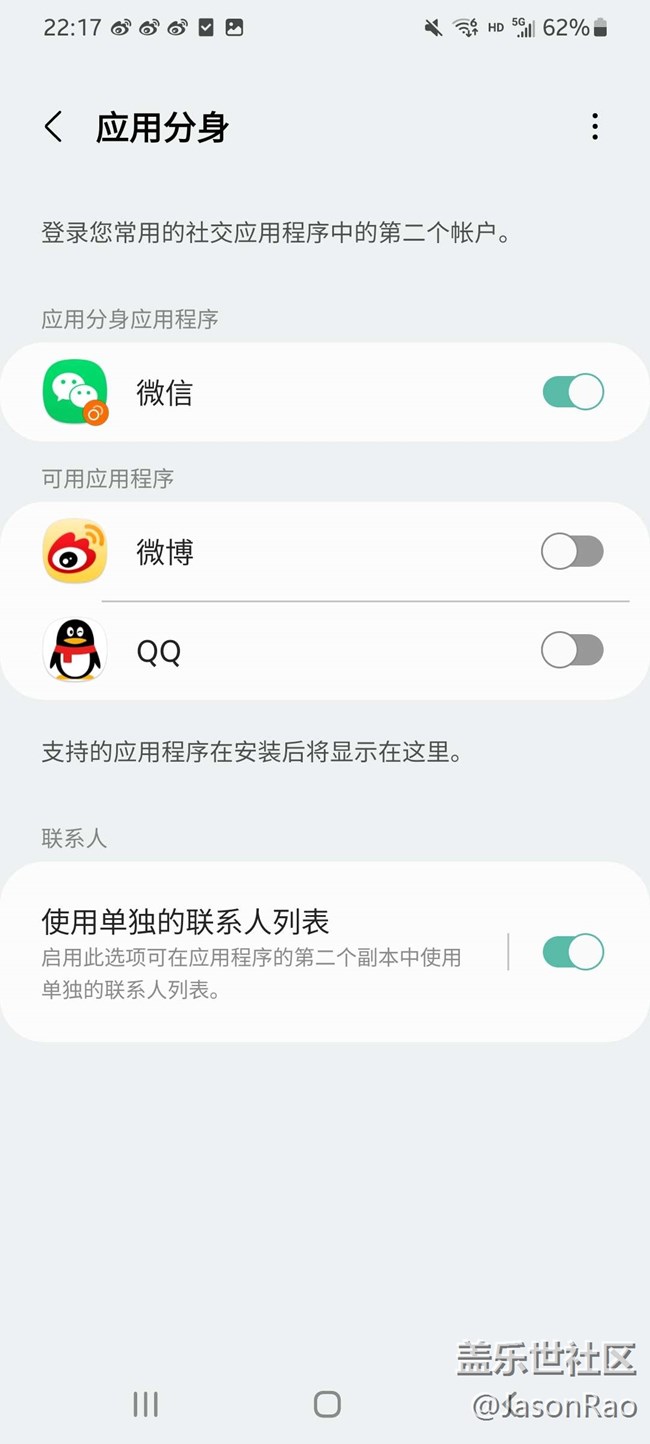The width and height of the screenshot is (650, 1444).
Task: Turn on app clone for QQ
Action: (572, 651)
